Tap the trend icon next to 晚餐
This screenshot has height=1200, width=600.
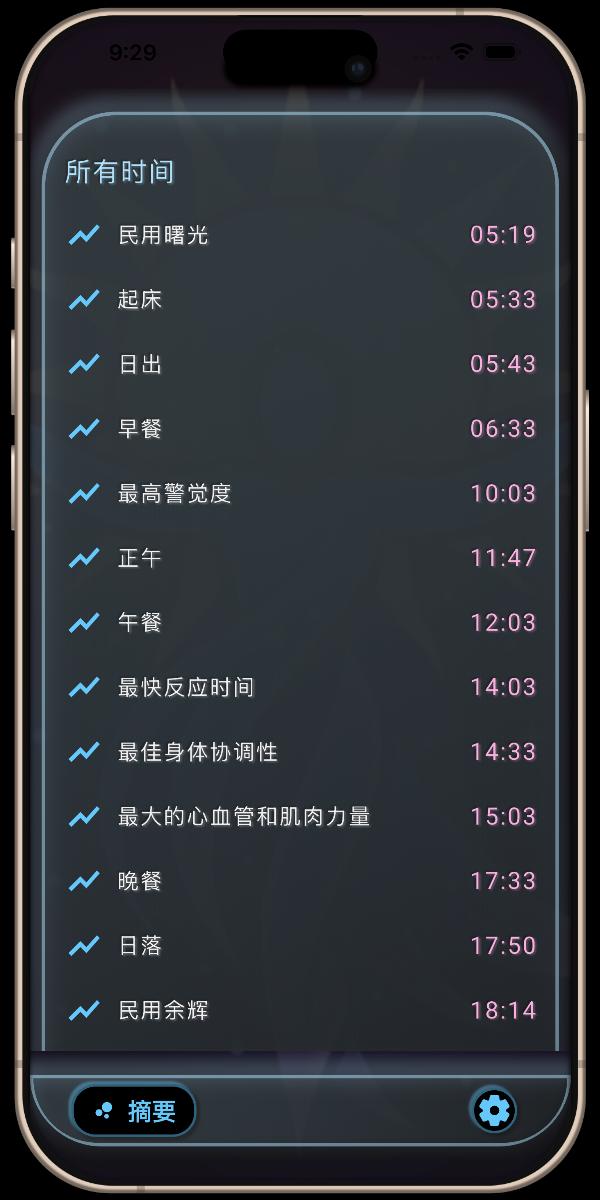[x=84, y=881]
